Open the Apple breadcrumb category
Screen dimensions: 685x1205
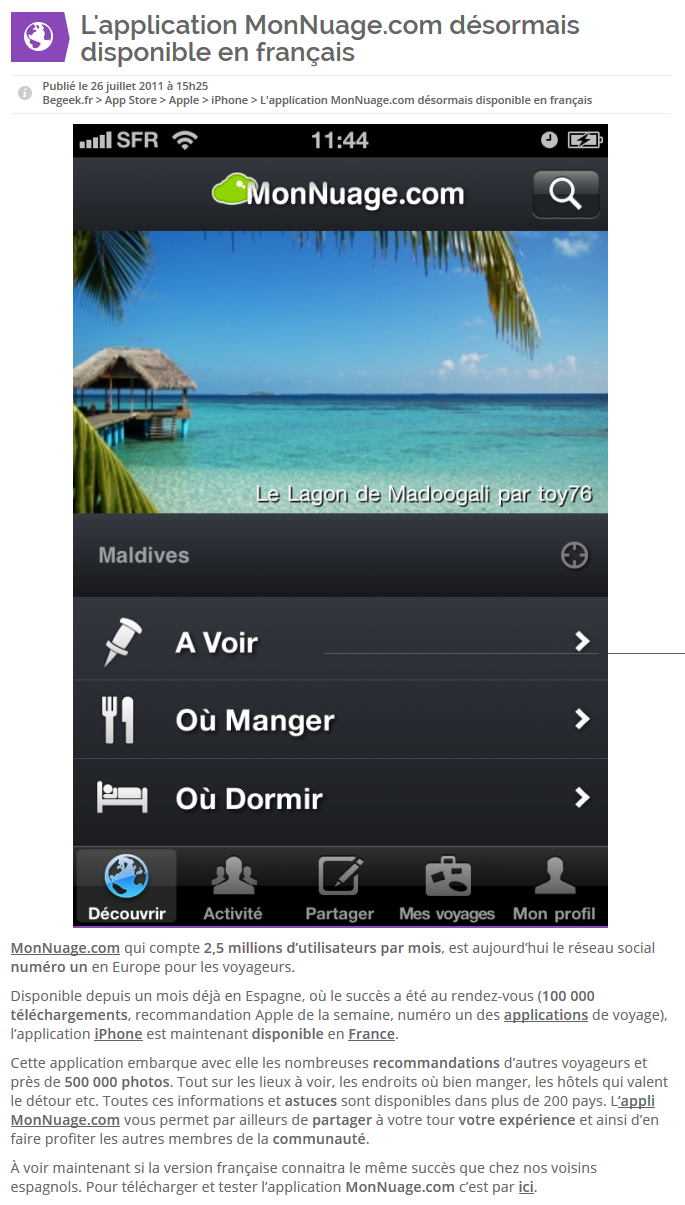tap(183, 100)
